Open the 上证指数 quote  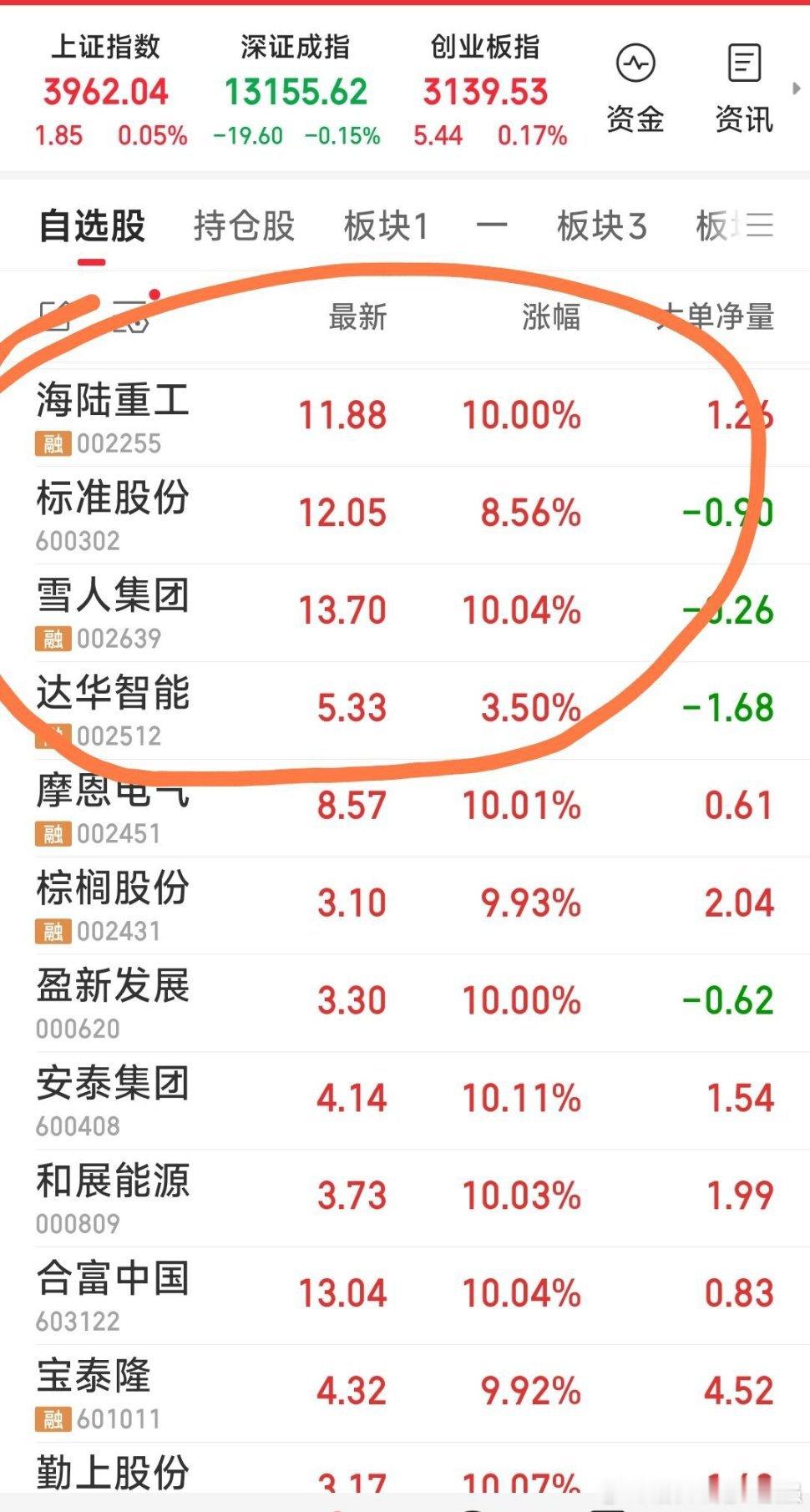coord(107,88)
